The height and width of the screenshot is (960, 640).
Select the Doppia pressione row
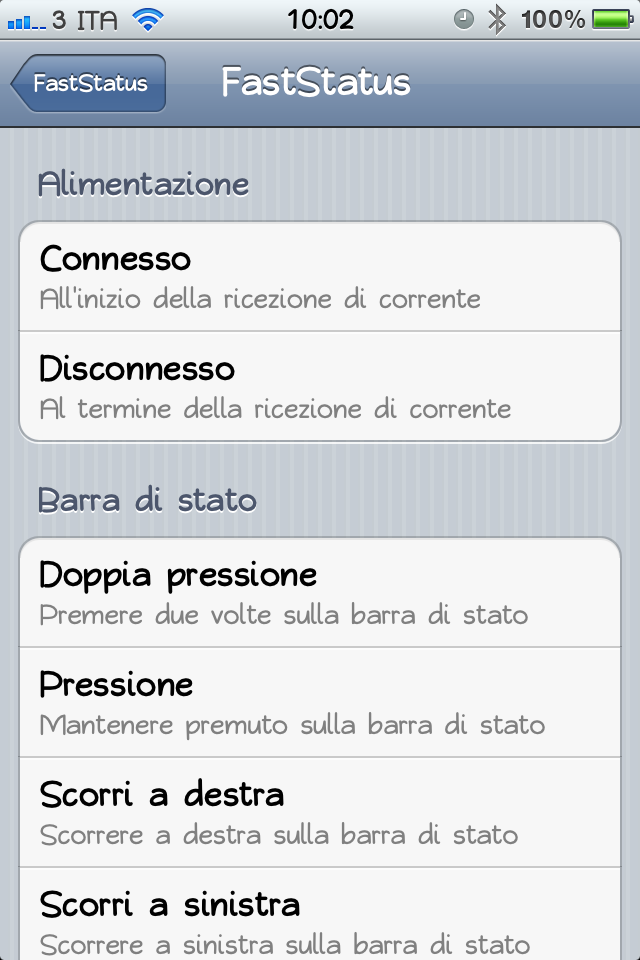pos(320,592)
